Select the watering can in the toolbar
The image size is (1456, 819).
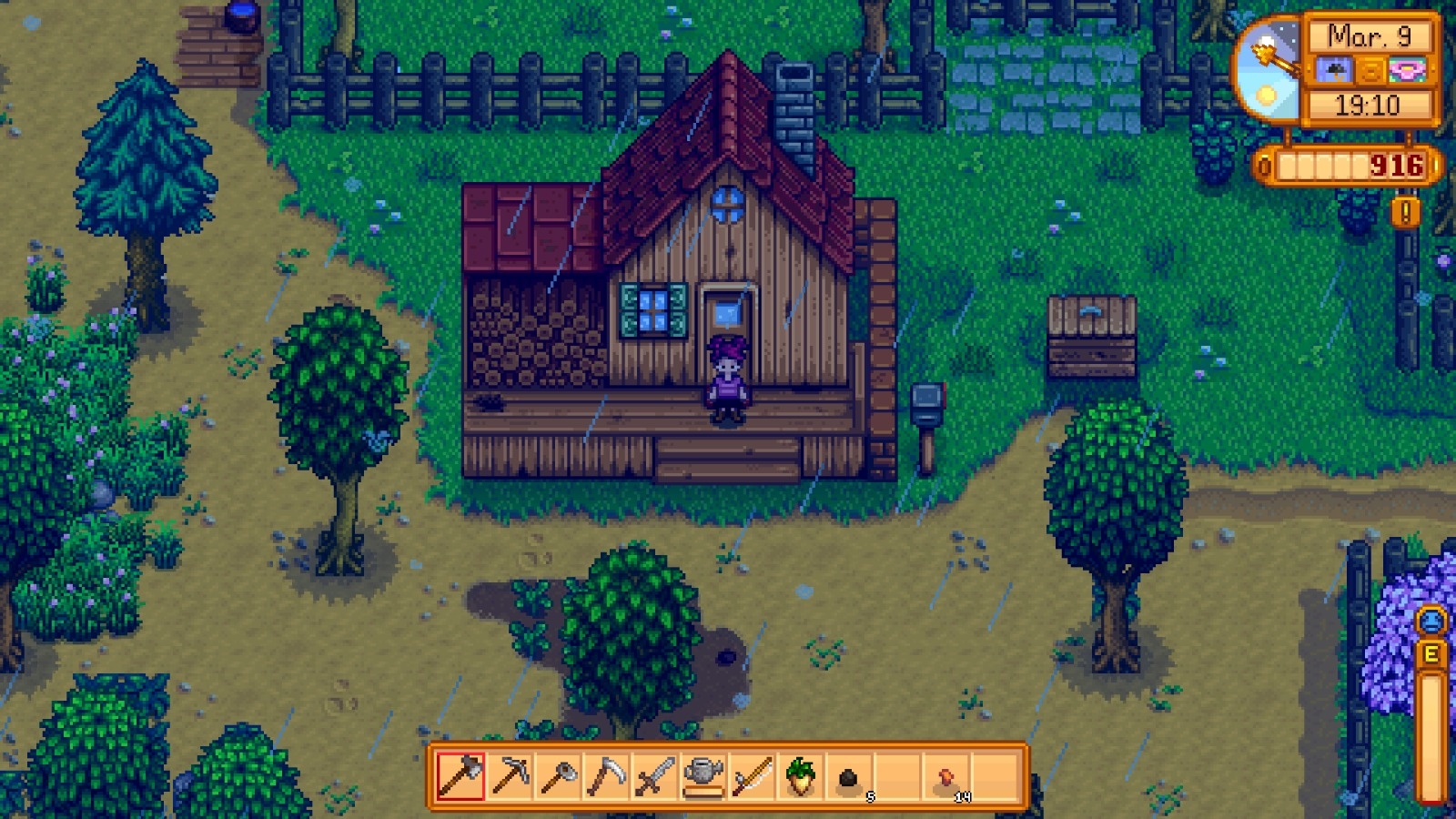pyautogui.click(x=703, y=776)
